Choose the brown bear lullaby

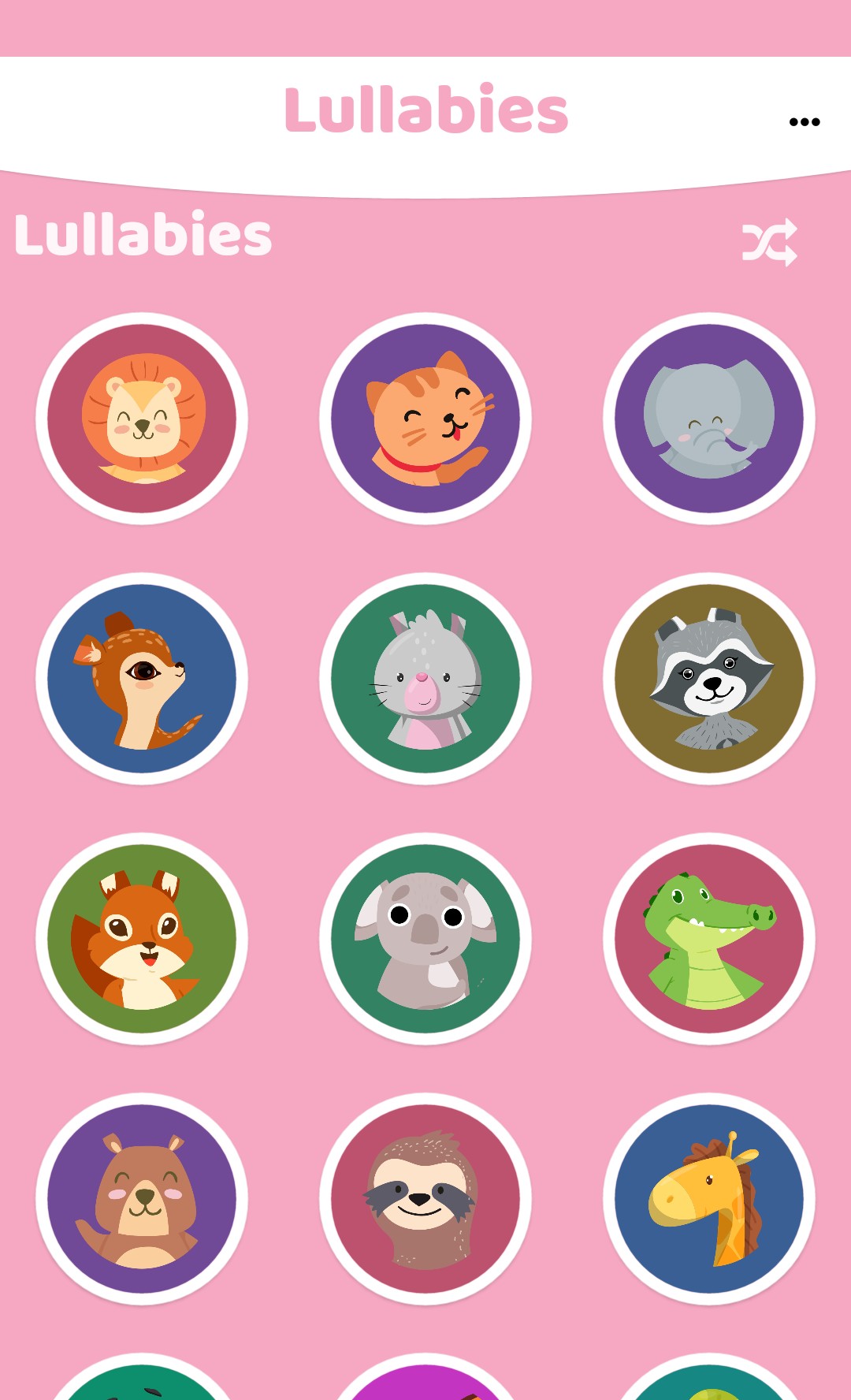pos(142,1199)
